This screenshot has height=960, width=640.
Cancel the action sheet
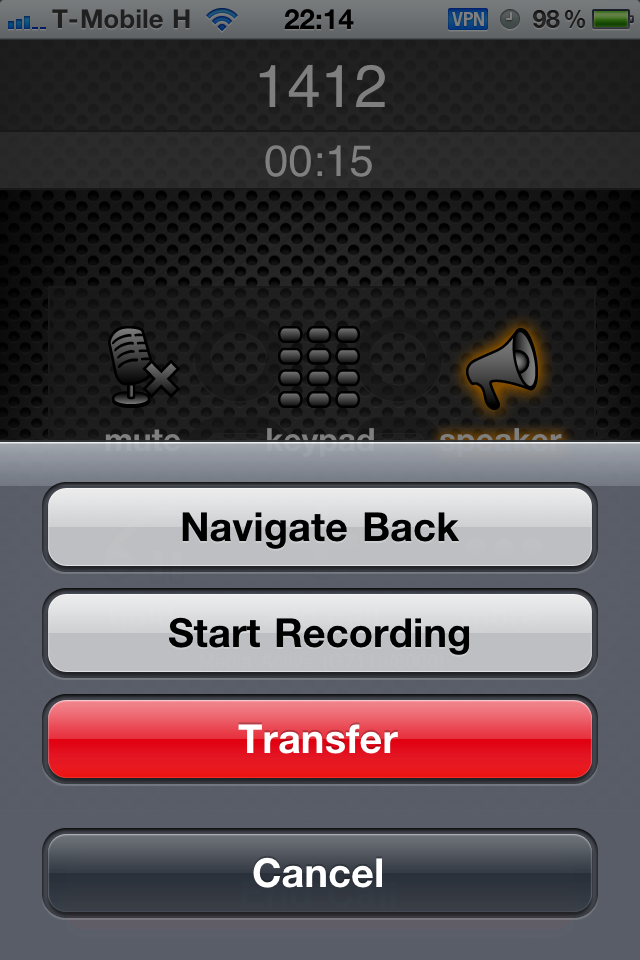320,872
